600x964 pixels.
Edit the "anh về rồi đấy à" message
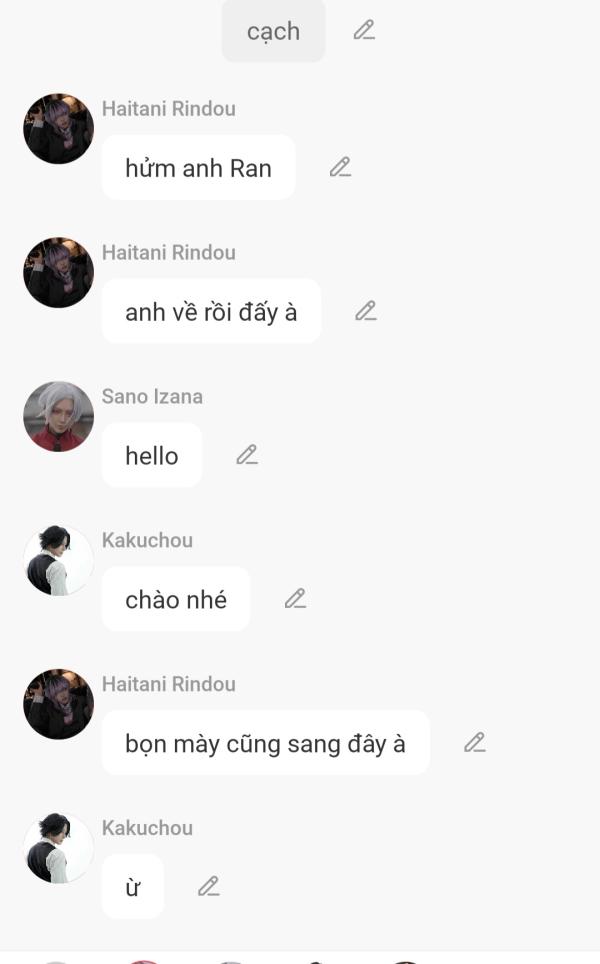(x=366, y=311)
